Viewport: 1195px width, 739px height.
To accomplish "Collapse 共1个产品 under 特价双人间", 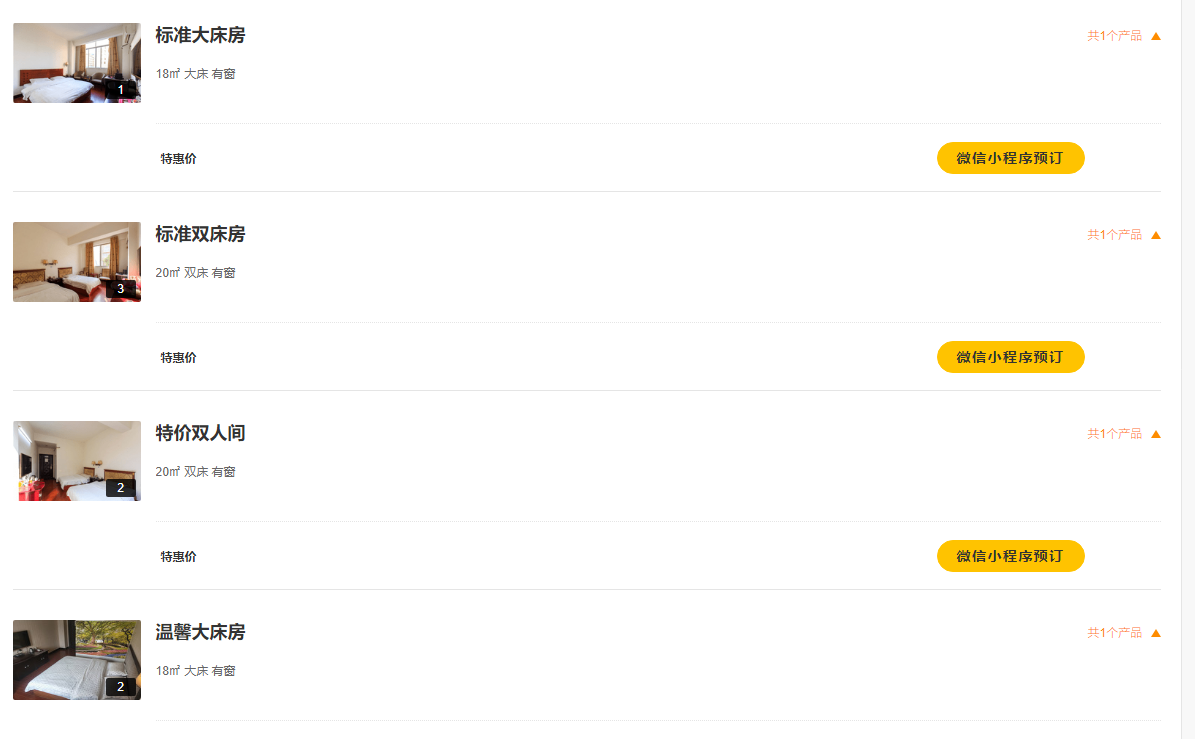I will point(1124,434).
